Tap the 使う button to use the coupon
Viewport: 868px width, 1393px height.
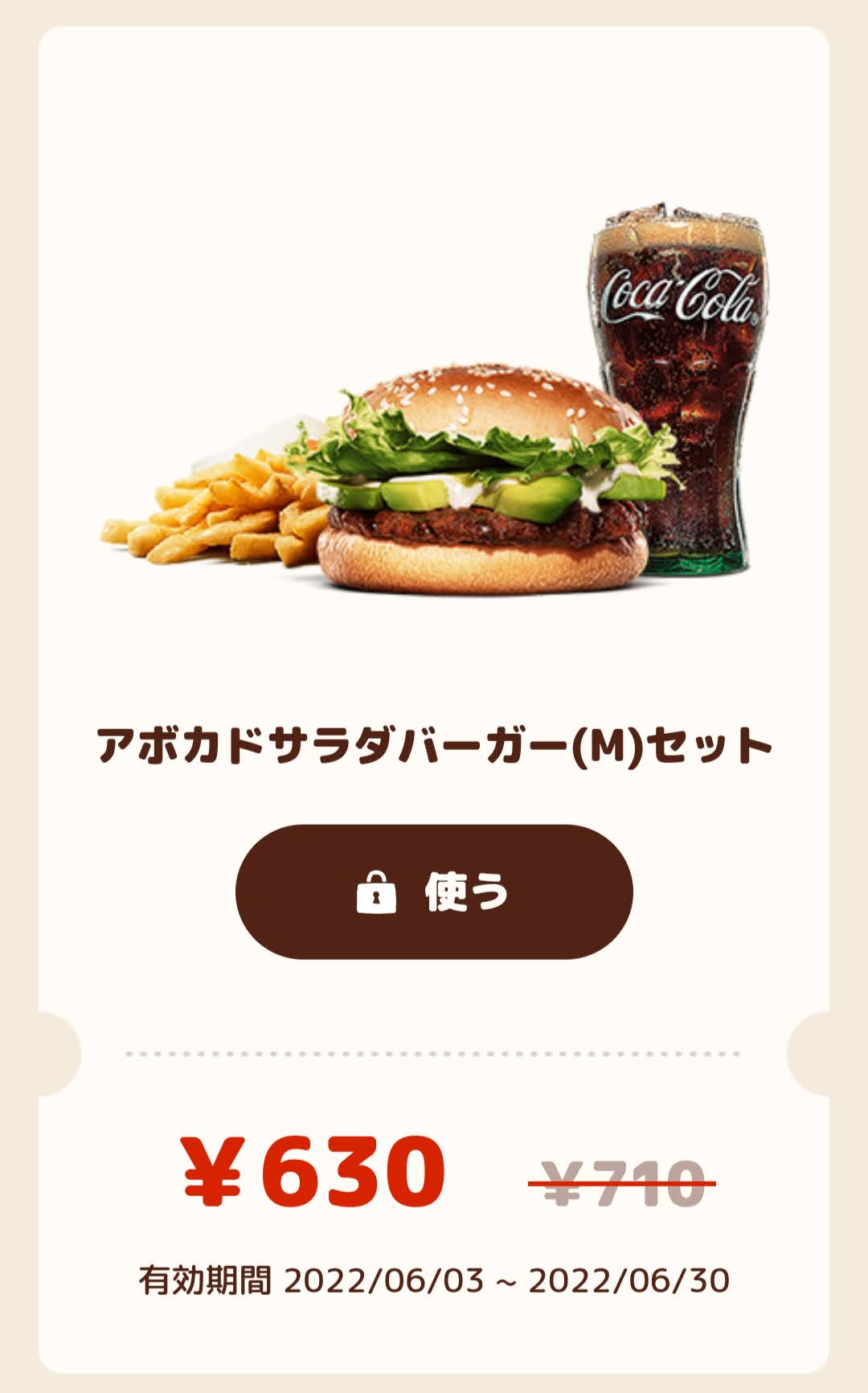(434, 891)
